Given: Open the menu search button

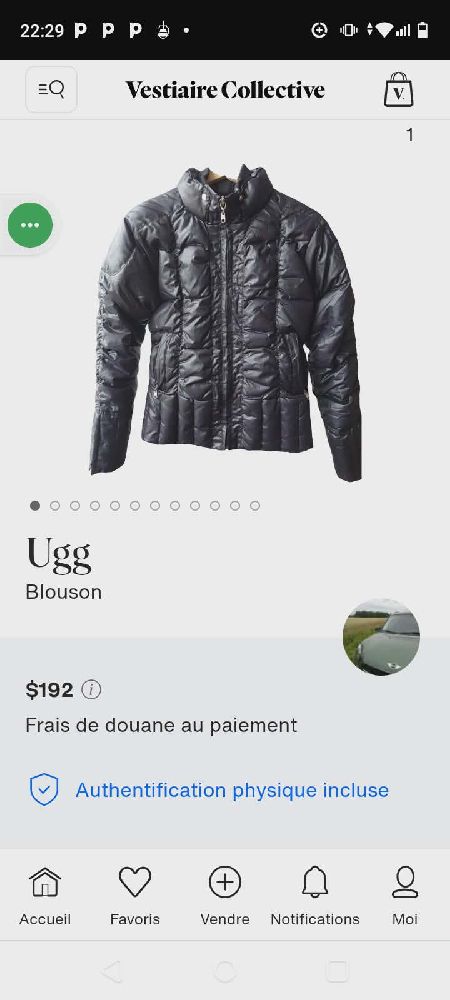Looking at the screenshot, I should pos(51,90).
